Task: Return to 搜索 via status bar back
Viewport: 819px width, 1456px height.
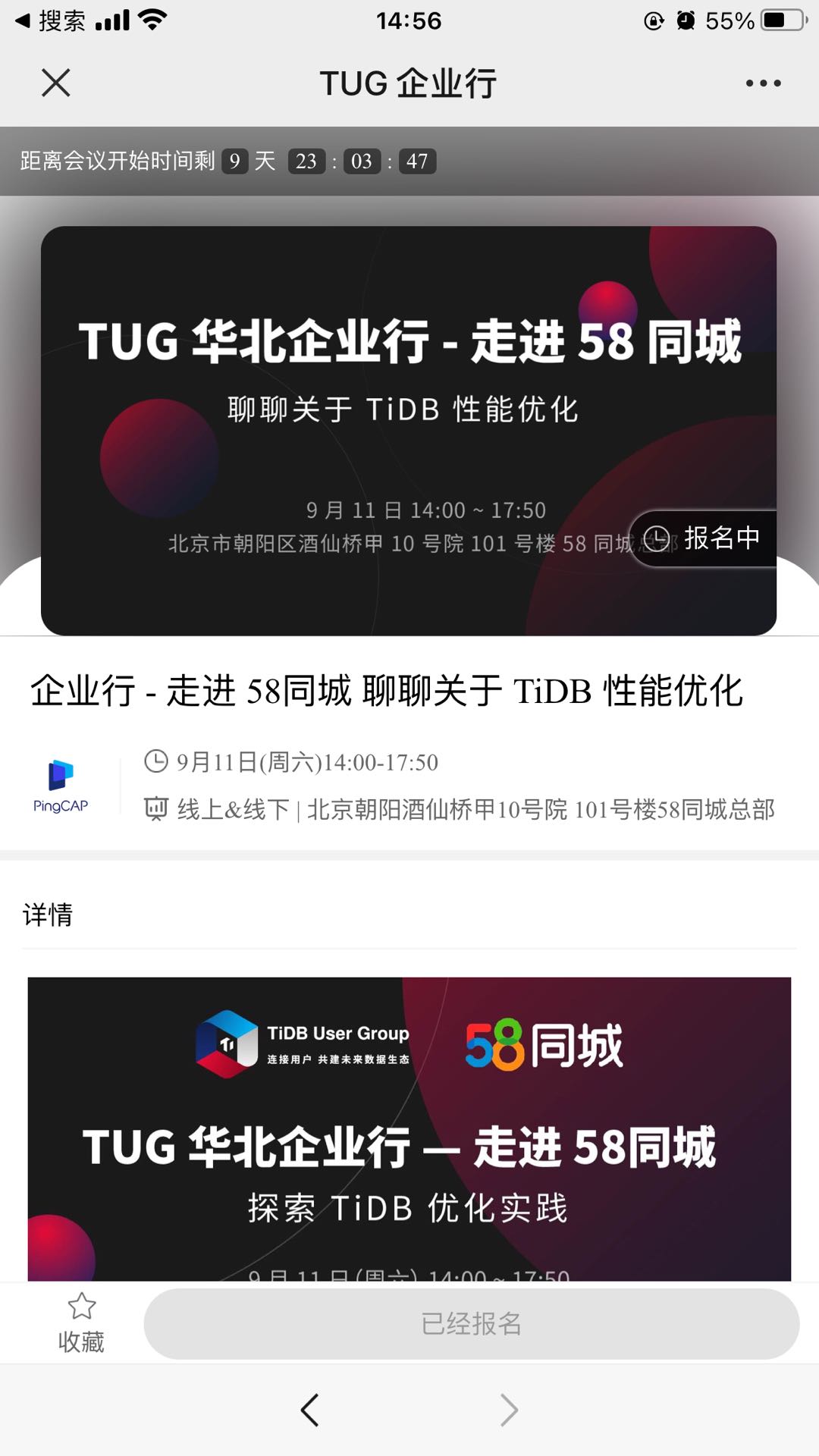Action: 50,20
